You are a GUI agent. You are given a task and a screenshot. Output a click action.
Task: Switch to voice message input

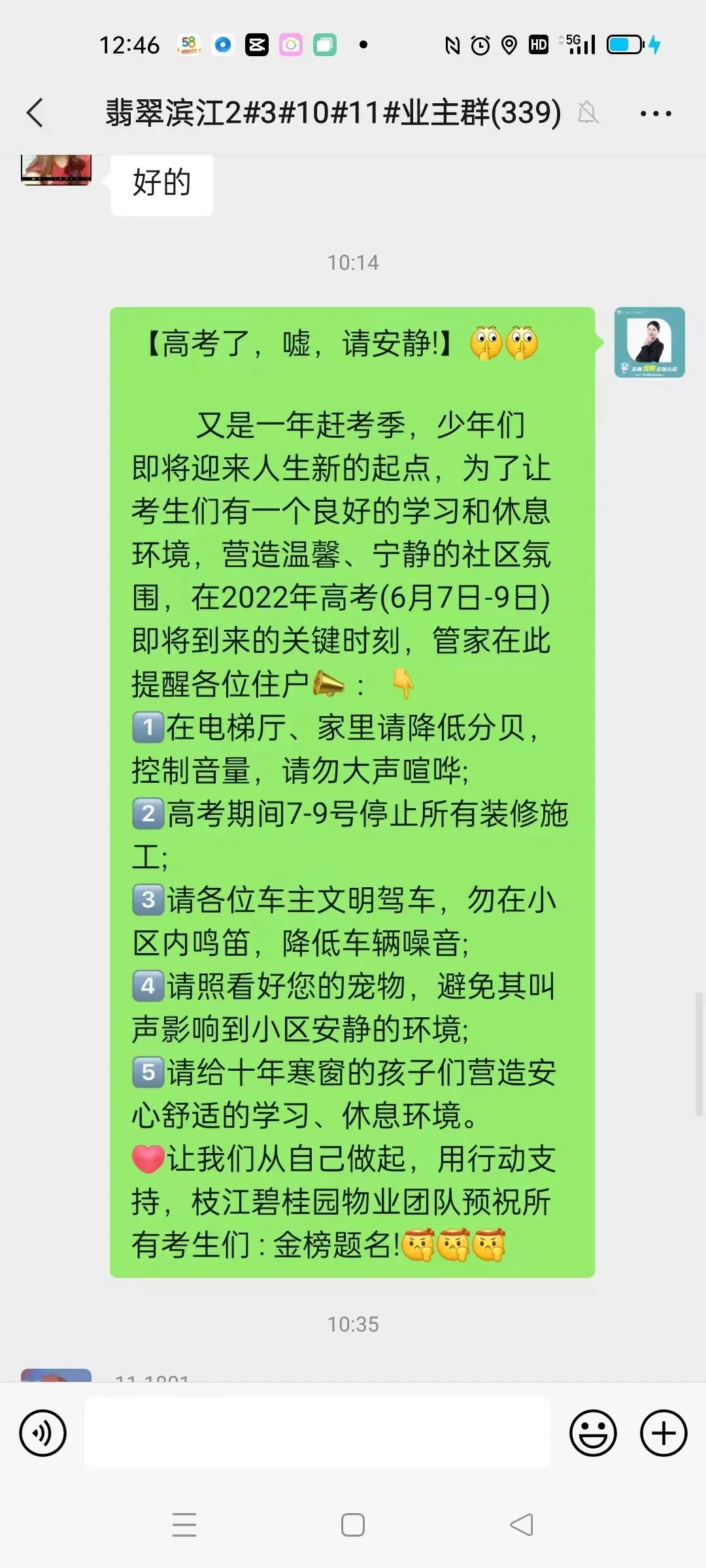[x=43, y=1433]
